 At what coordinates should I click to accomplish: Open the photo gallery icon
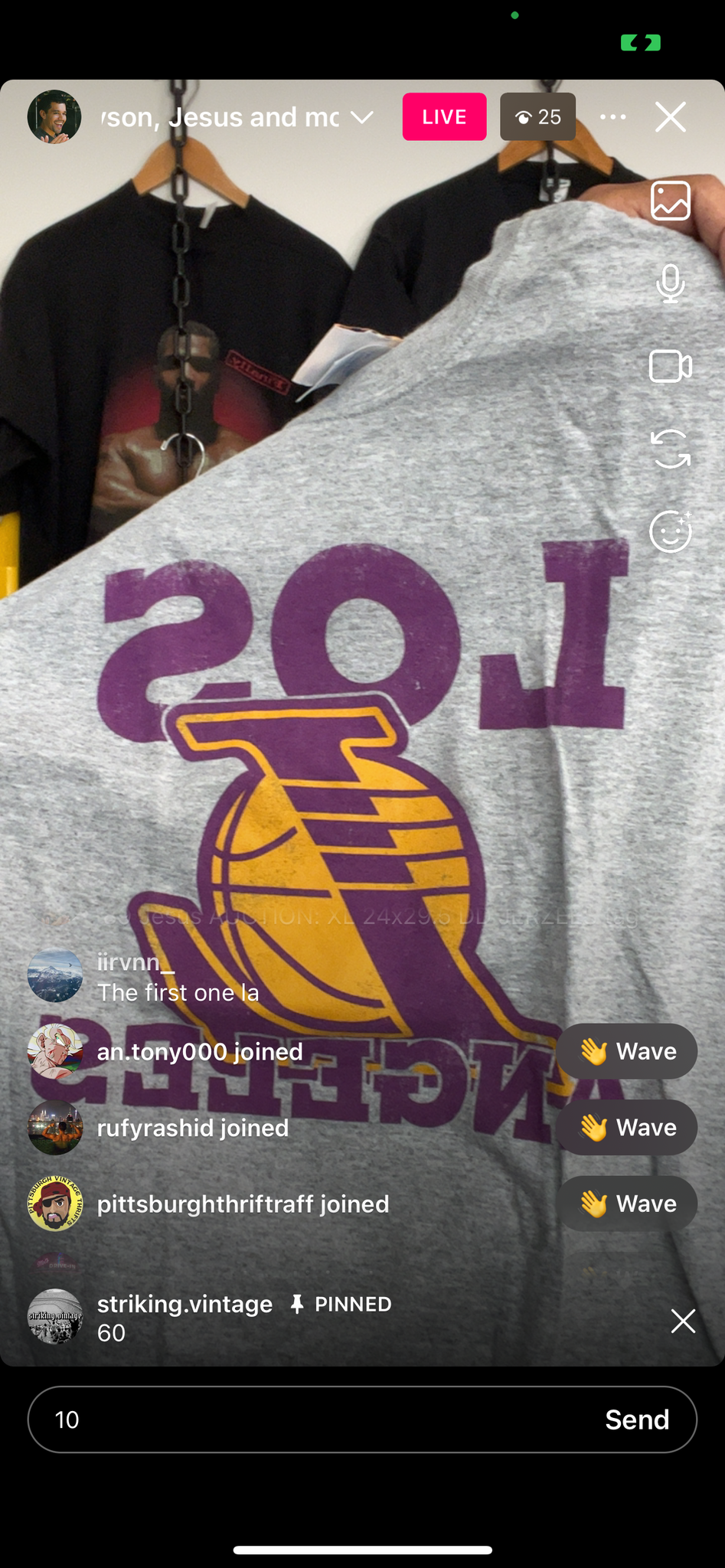tap(671, 201)
